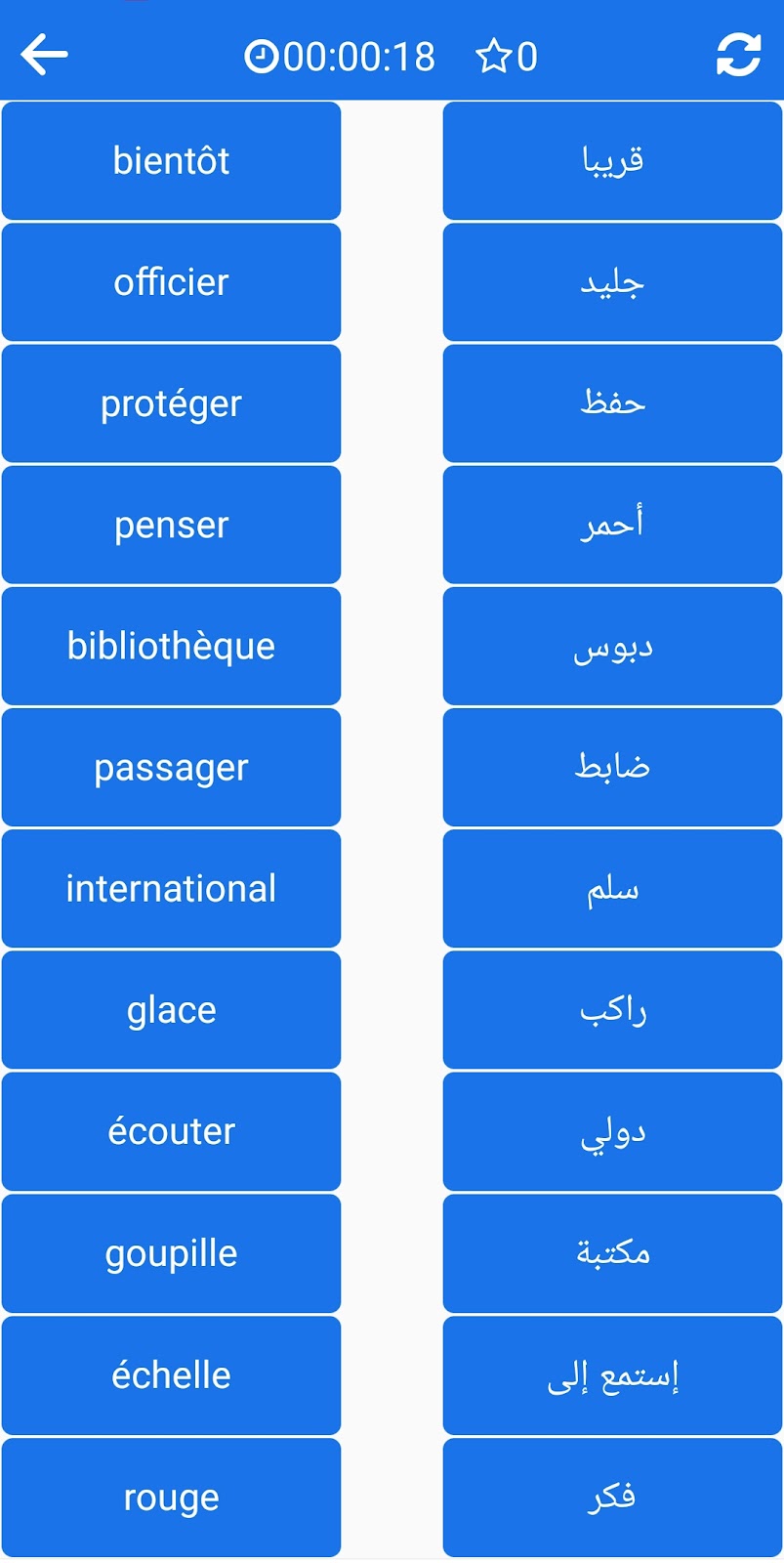Pick the Arabic tile أحمر
The height and width of the screenshot is (1563, 784).
tap(612, 525)
